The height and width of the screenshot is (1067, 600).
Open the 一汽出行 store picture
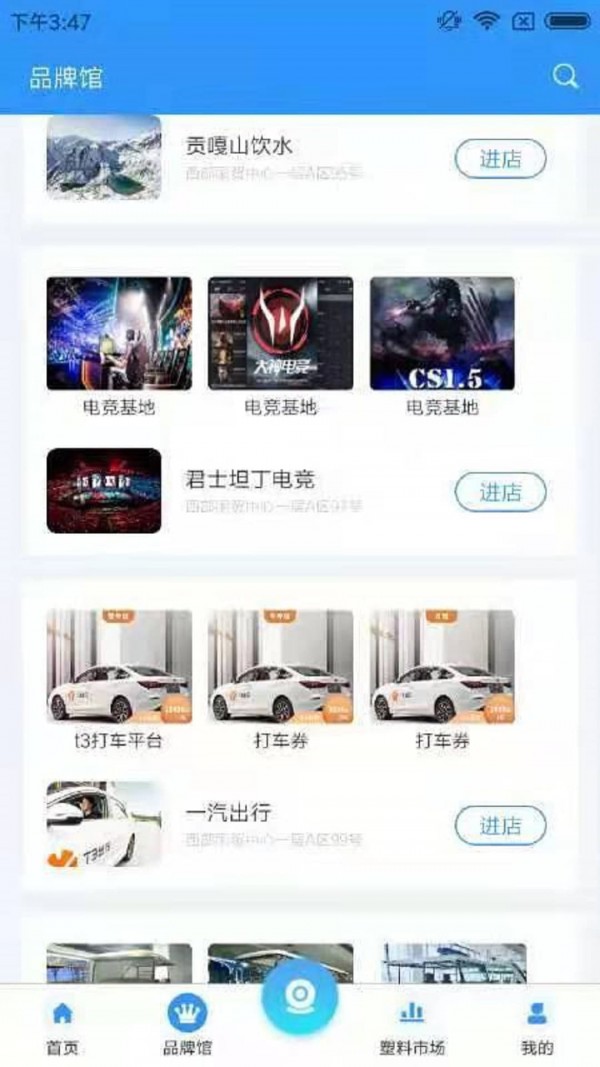(104, 825)
